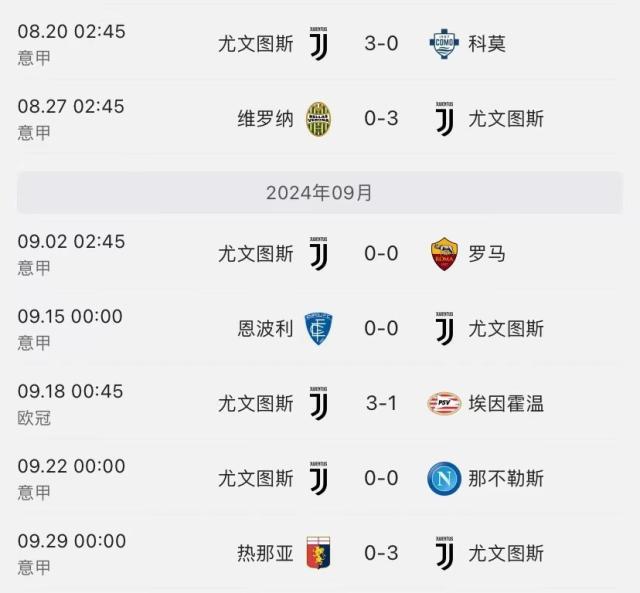Open the Verona 0-3 Juventus match
640x593 pixels.
pyautogui.click(x=381, y=119)
